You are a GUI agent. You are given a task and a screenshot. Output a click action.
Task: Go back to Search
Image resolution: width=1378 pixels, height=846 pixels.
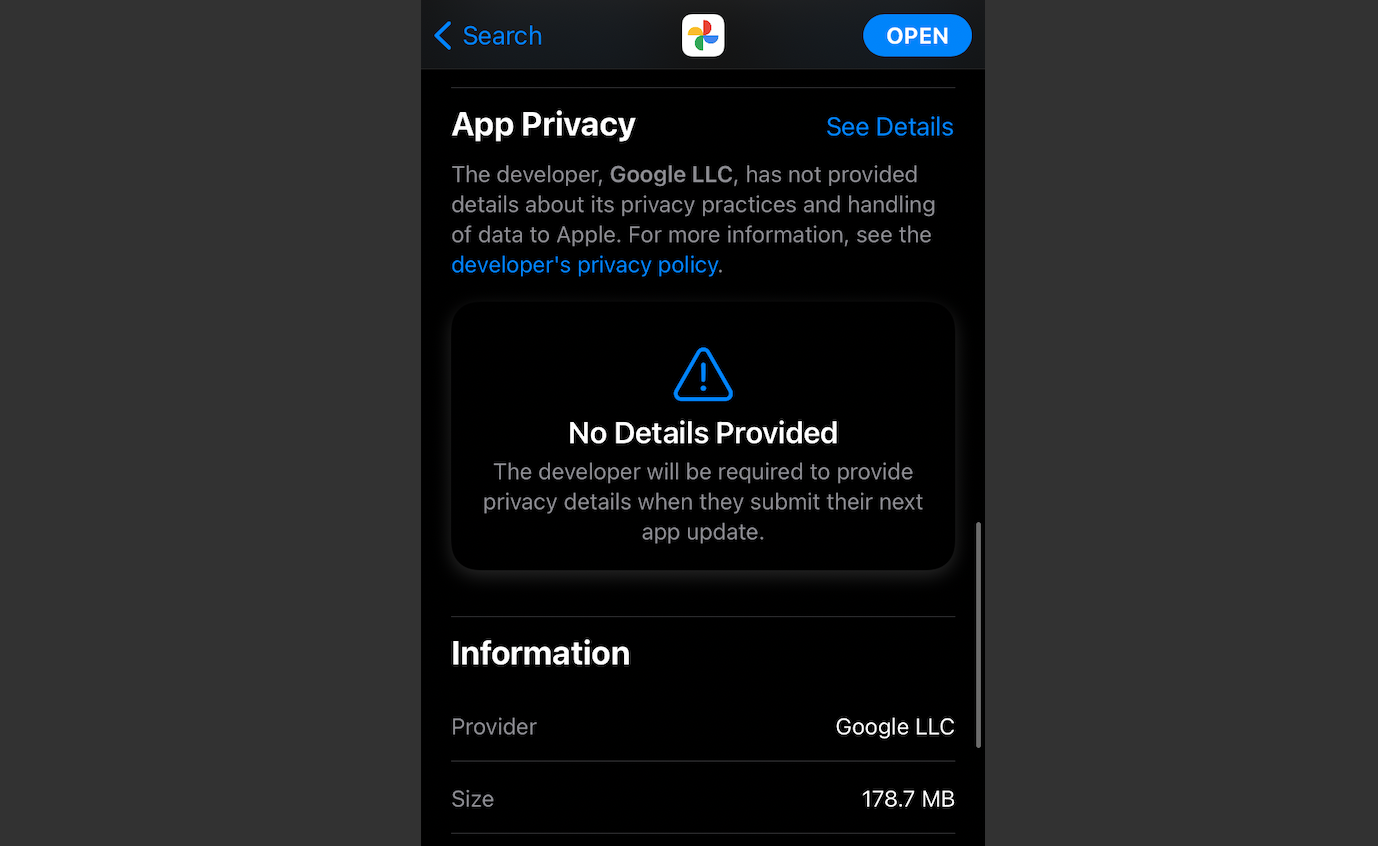[x=488, y=36]
